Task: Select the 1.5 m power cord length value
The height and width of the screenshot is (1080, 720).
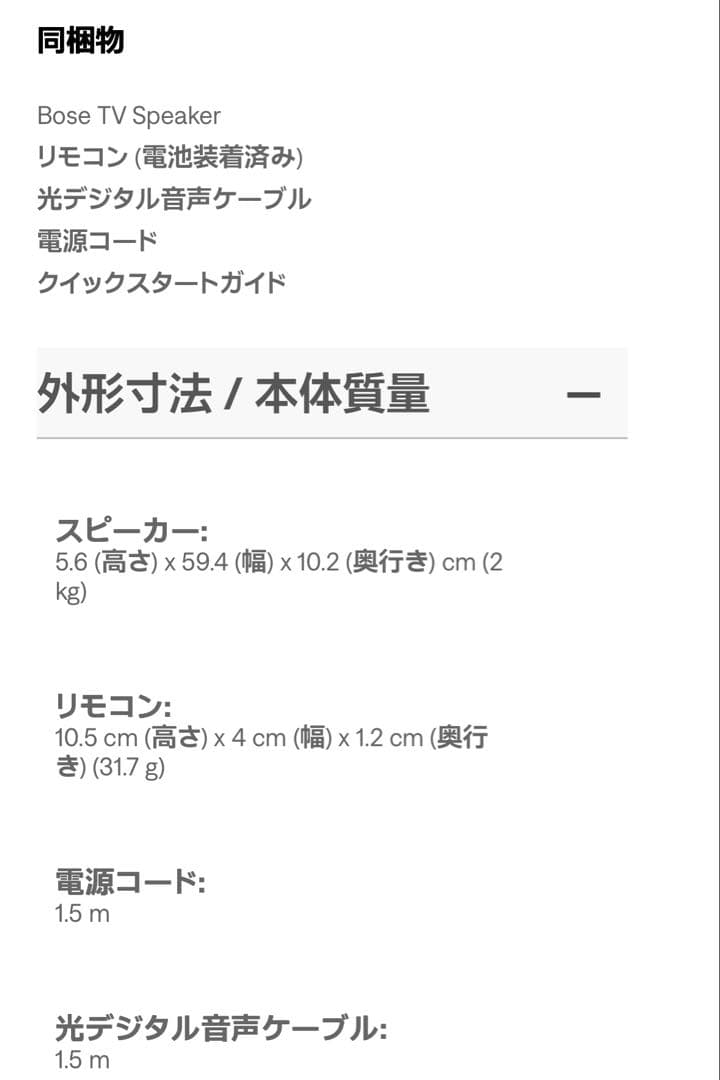Action: pyautogui.click(x=72, y=913)
